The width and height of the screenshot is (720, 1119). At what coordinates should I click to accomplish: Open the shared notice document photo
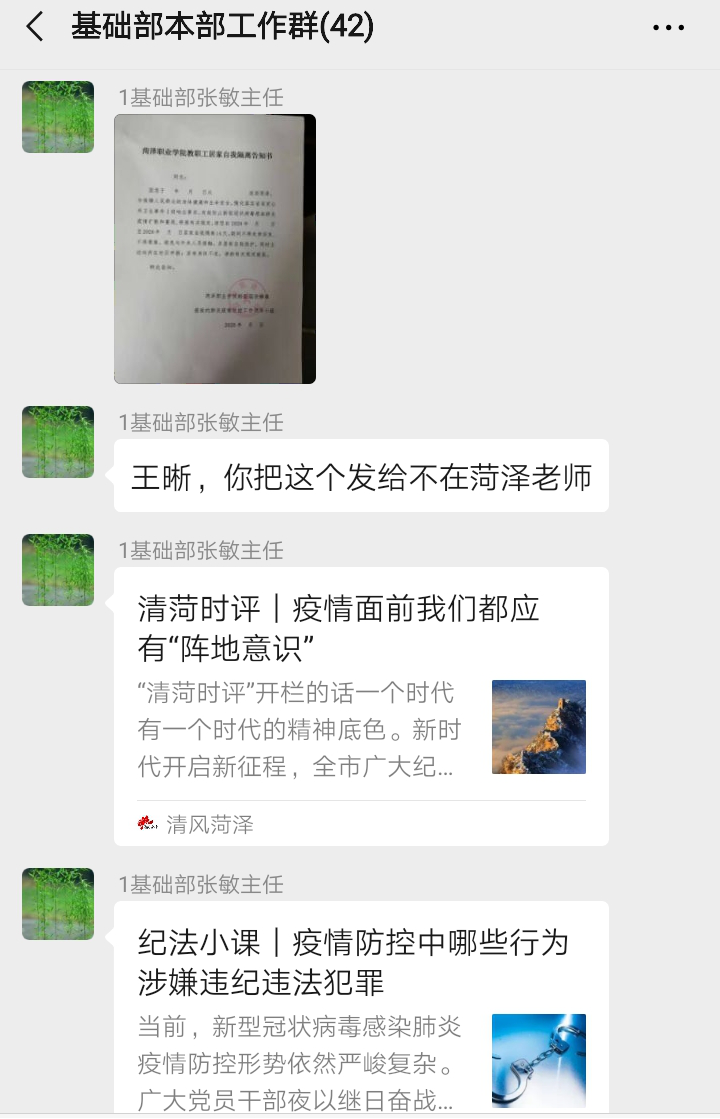point(215,248)
